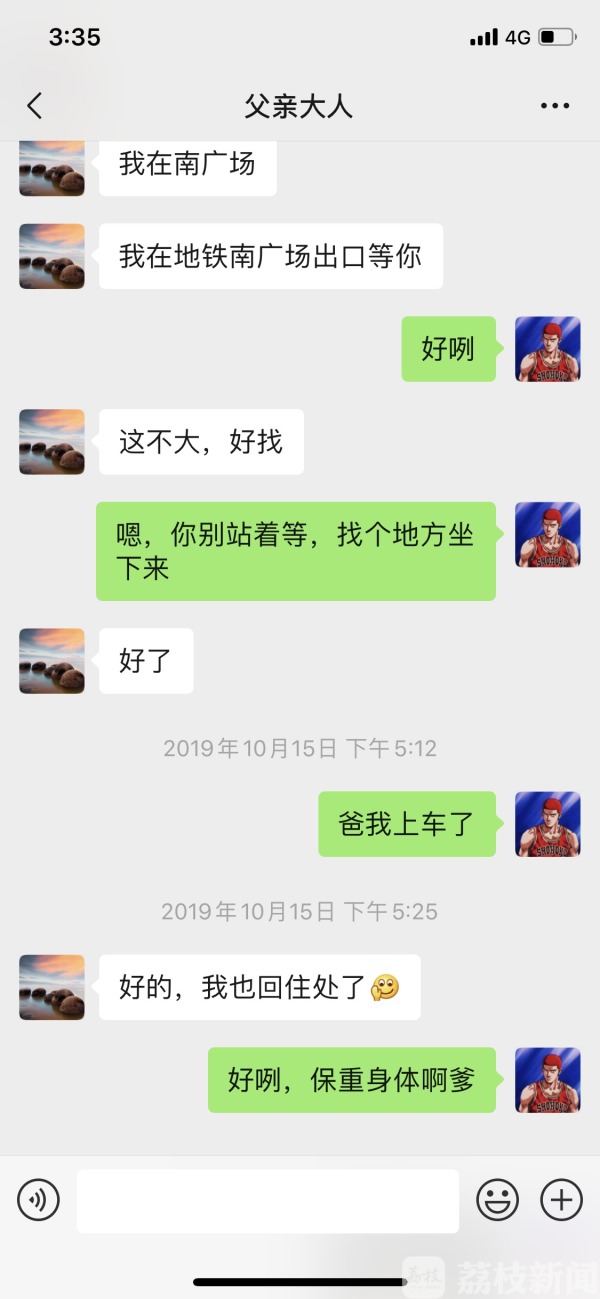This screenshot has height=1299, width=600.
Task: Open the emoji sticker panel
Action: click(x=497, y=1199)
